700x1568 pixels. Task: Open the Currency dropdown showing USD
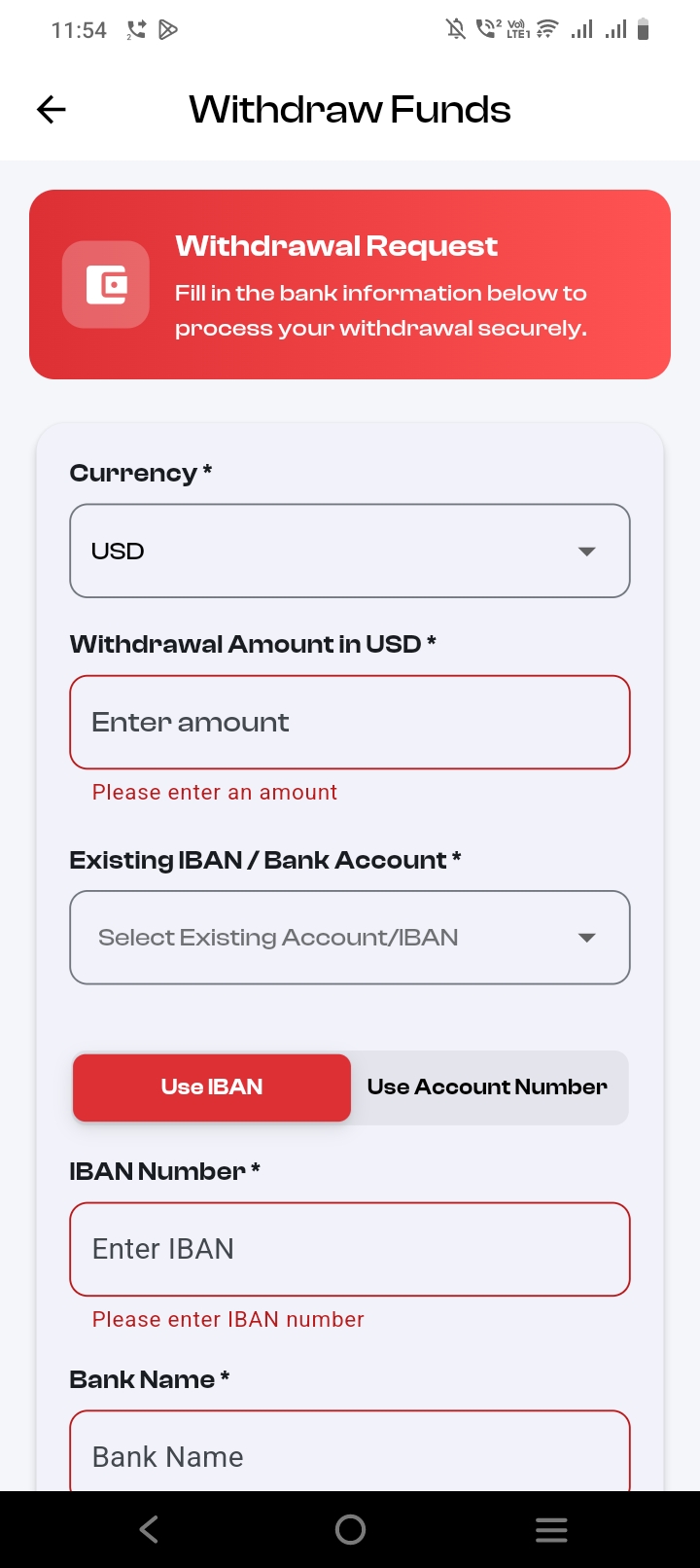pyautogui.click(x=350, y=551)
